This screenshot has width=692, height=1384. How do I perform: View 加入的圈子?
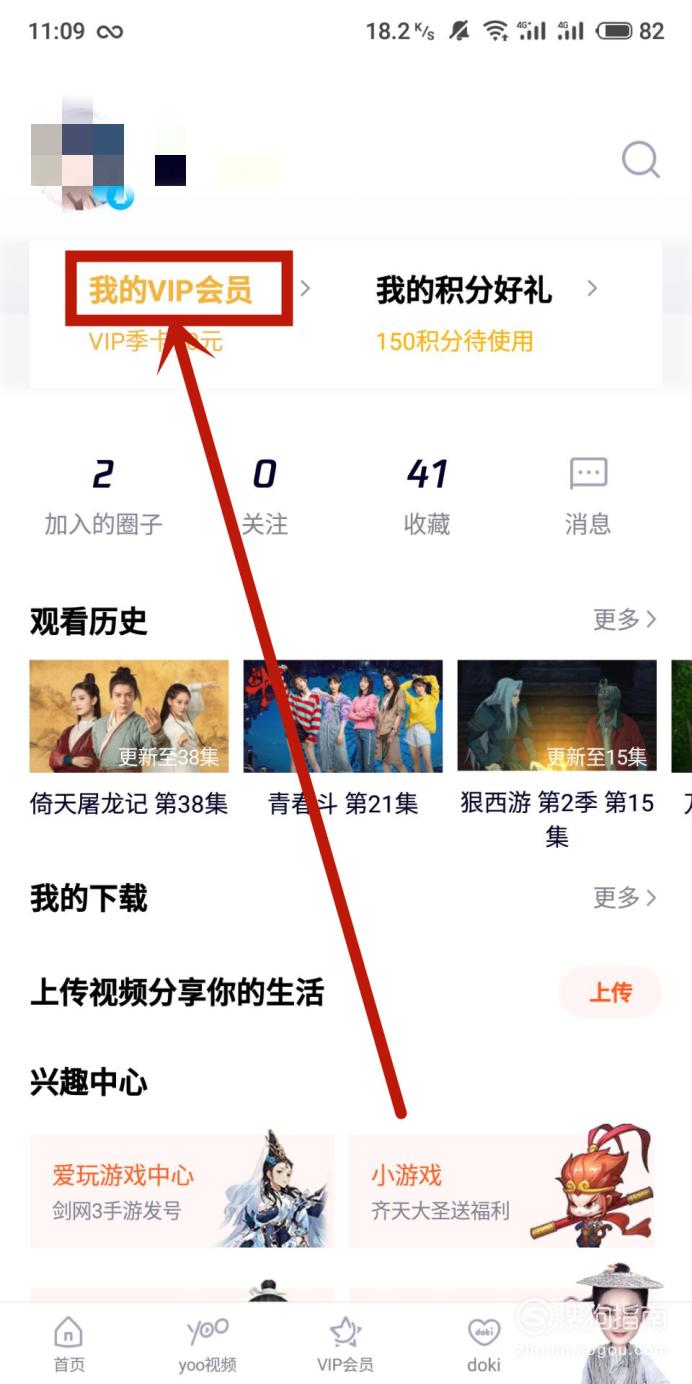point(103,497)
